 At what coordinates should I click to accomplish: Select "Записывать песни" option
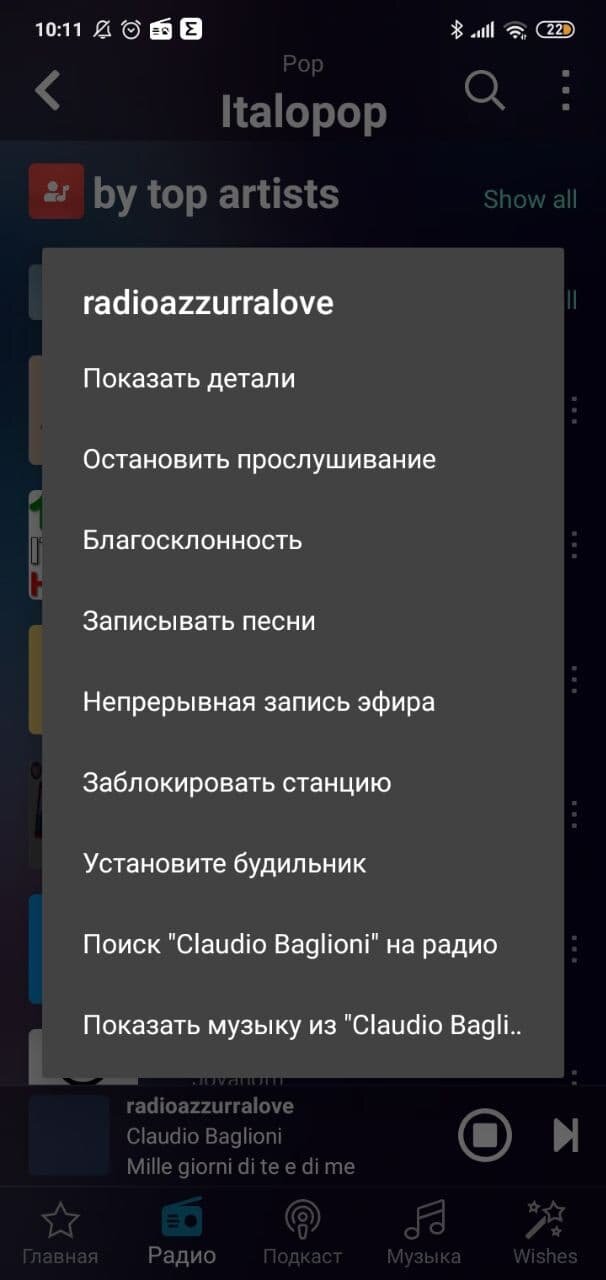click(303, 622)
